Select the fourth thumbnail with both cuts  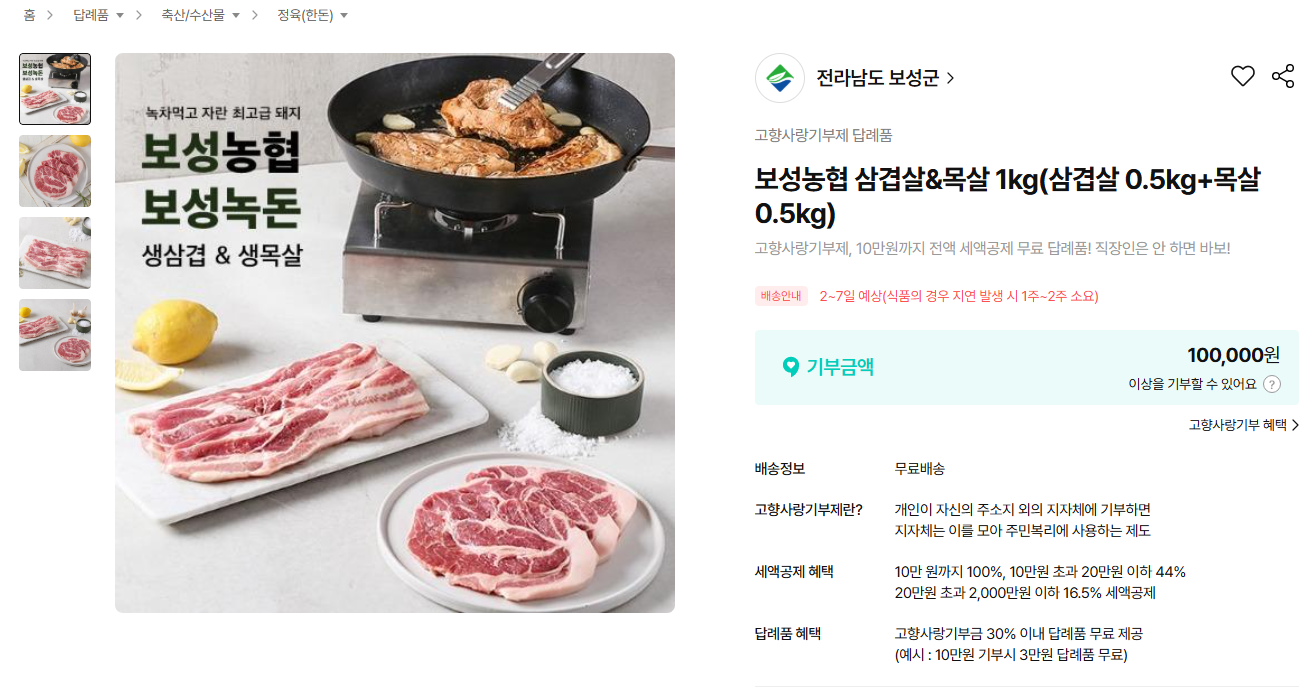(x=55, y=335)
